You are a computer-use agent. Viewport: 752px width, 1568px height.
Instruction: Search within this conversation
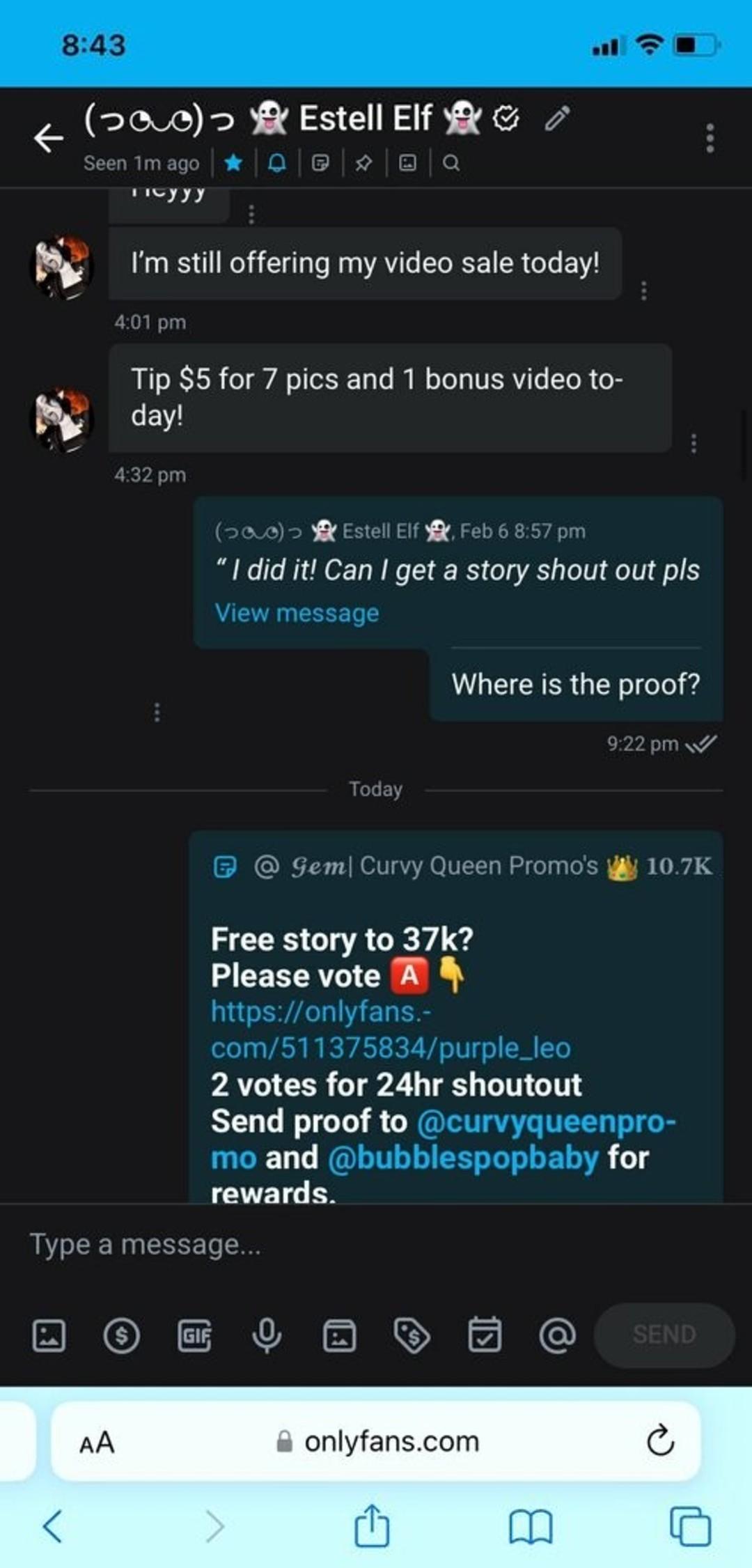(451, 163)
